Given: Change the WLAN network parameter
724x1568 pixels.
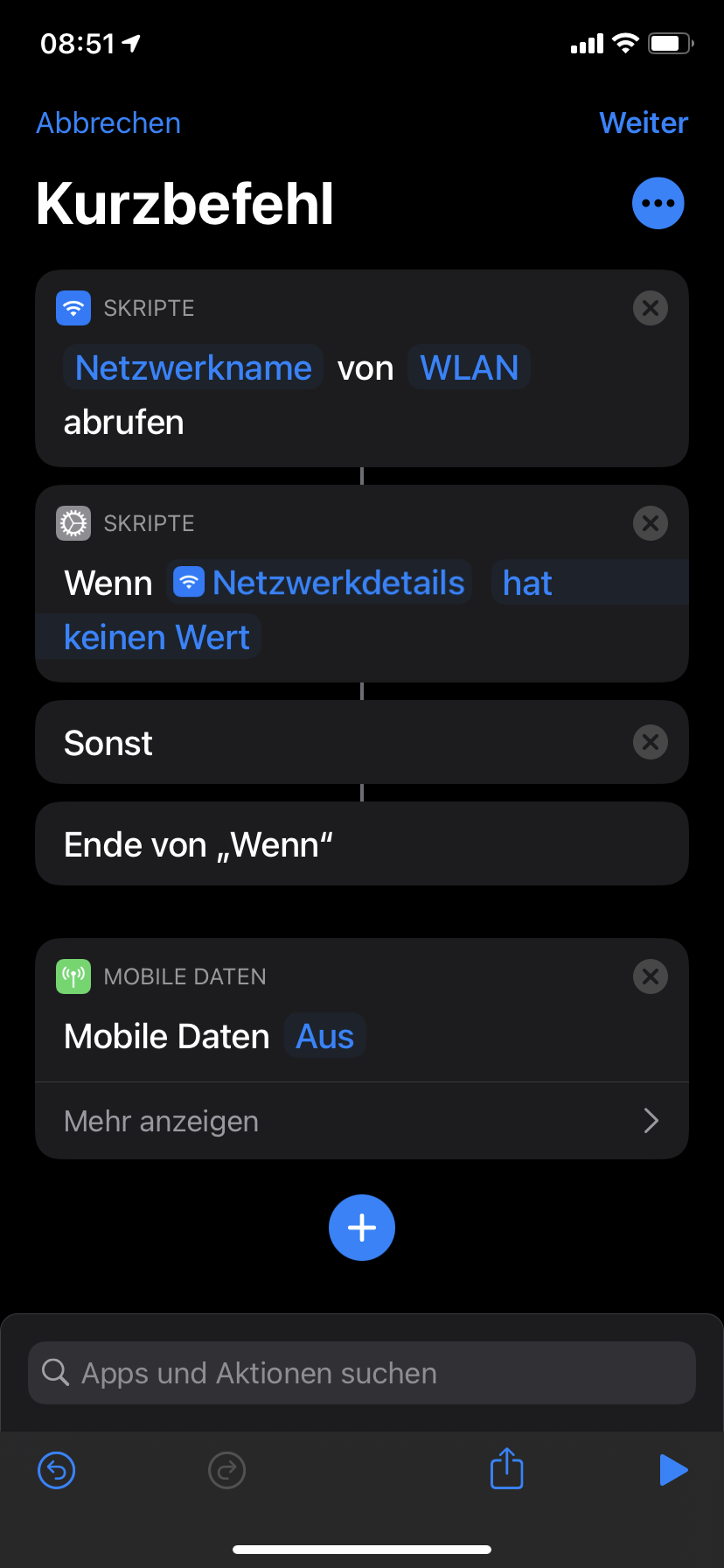Looking at the screenshot, I should click(x=469, y=367).
